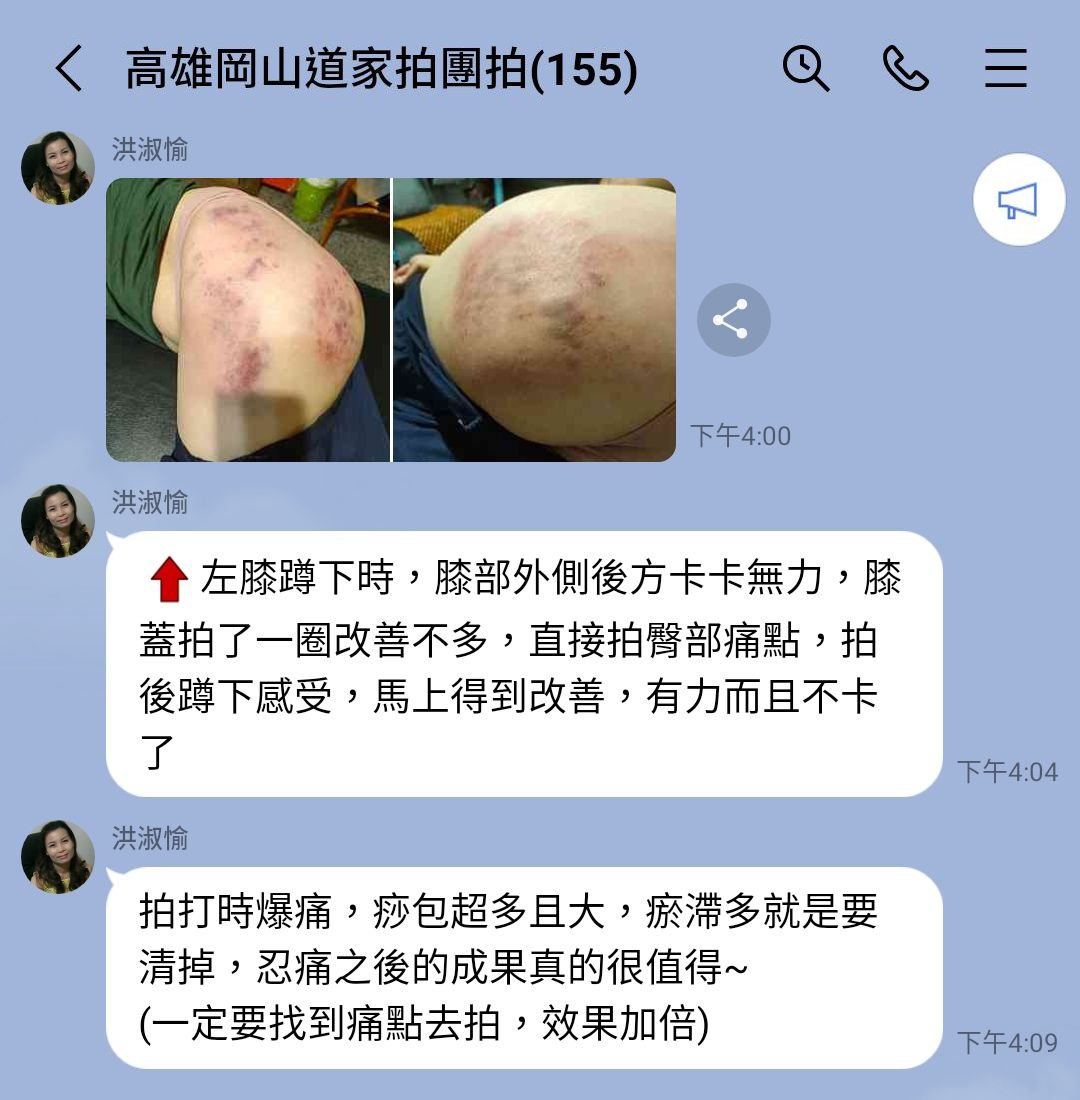Open the left photo in the message

point(248,320)
